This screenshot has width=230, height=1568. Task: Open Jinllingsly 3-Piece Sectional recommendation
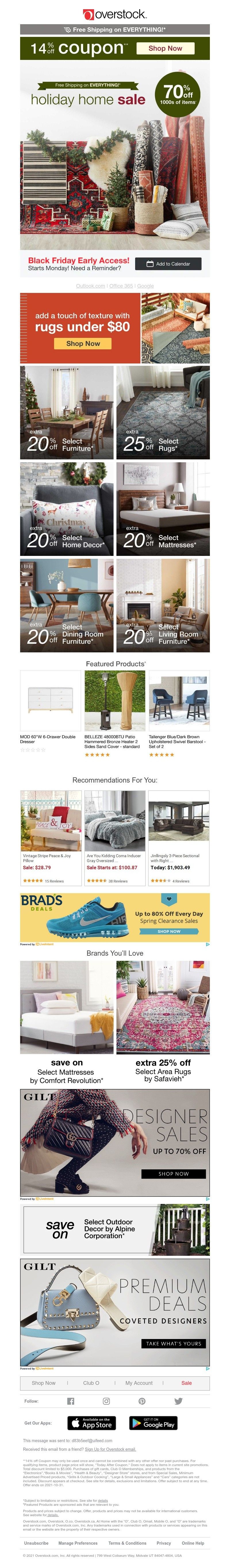click(x=179, y=837)
